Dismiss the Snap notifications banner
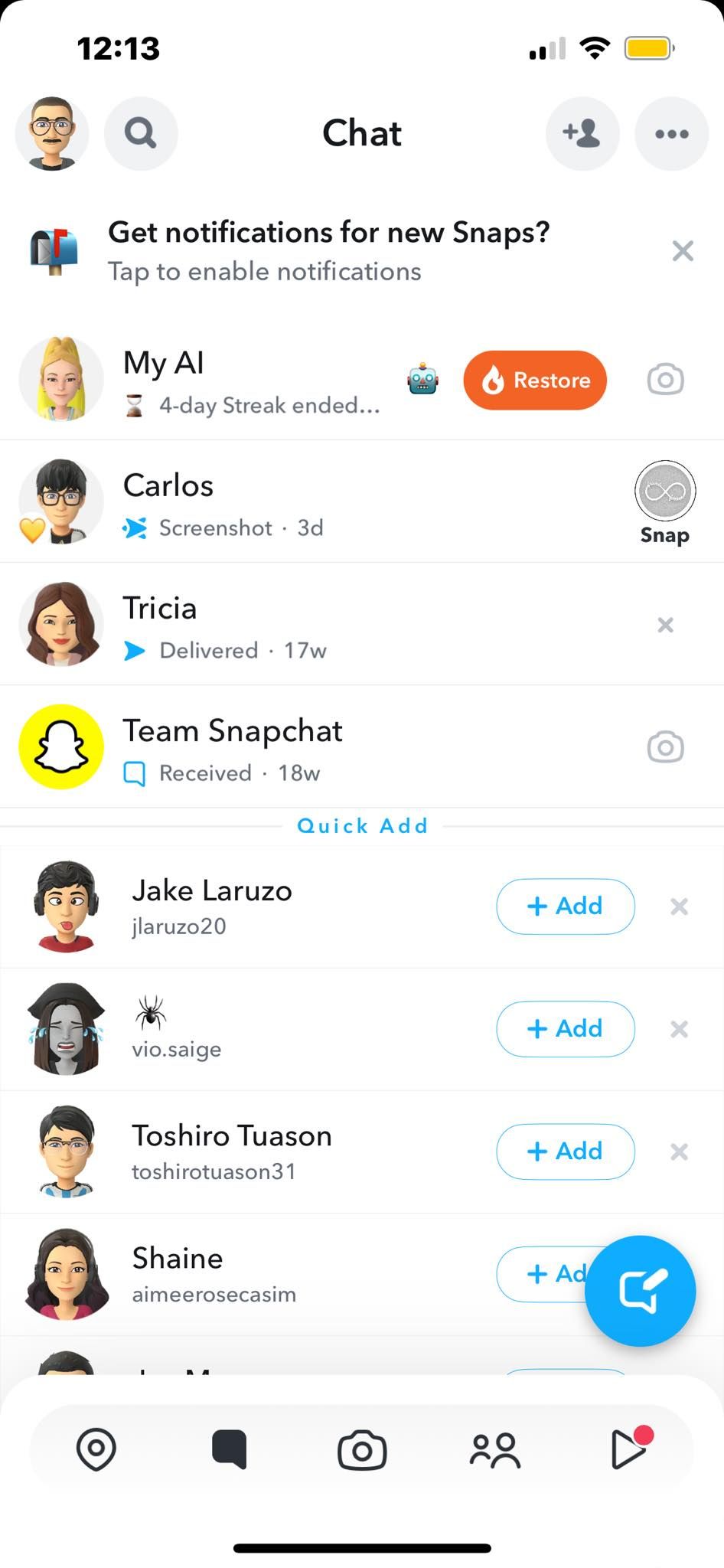 (x=682, y=251)
